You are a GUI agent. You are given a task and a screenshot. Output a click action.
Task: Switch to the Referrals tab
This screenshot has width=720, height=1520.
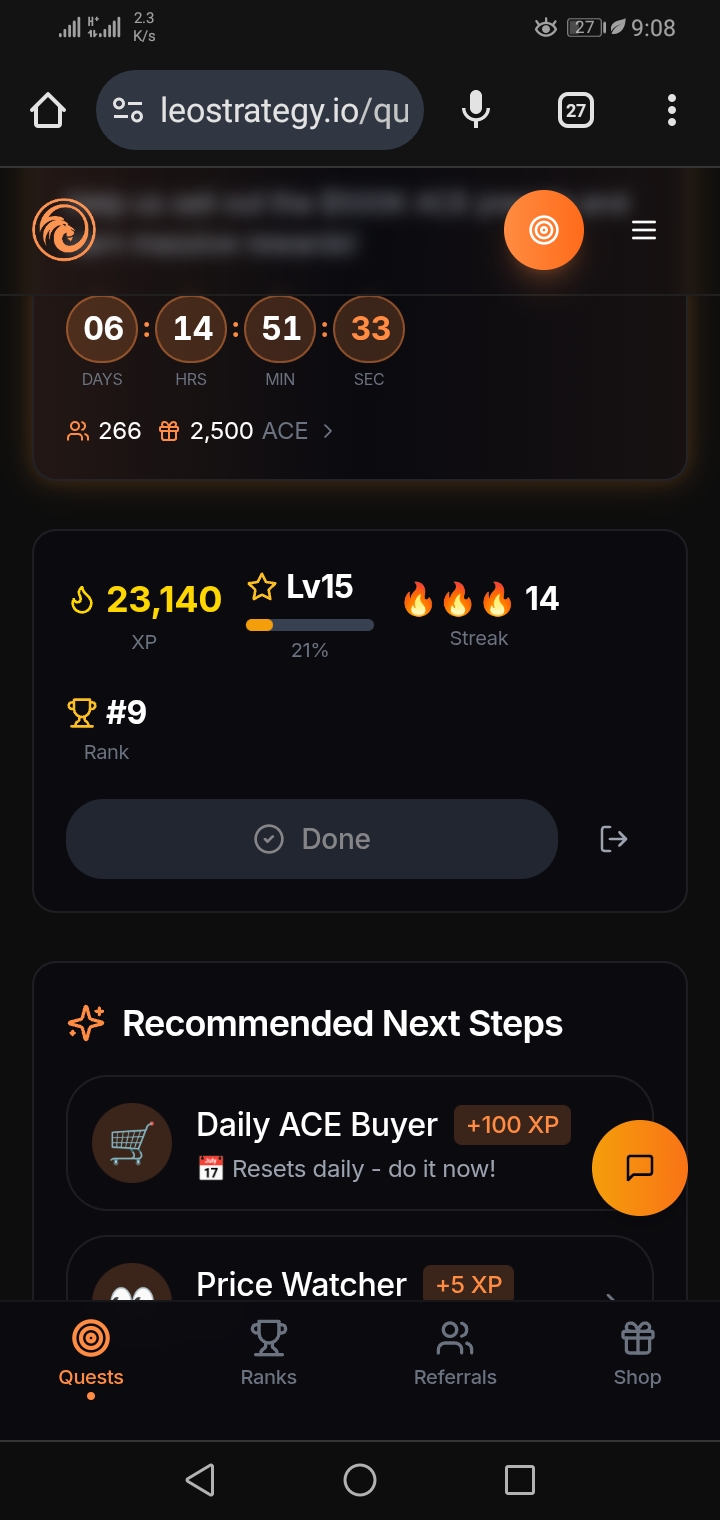pos(455,1353)
